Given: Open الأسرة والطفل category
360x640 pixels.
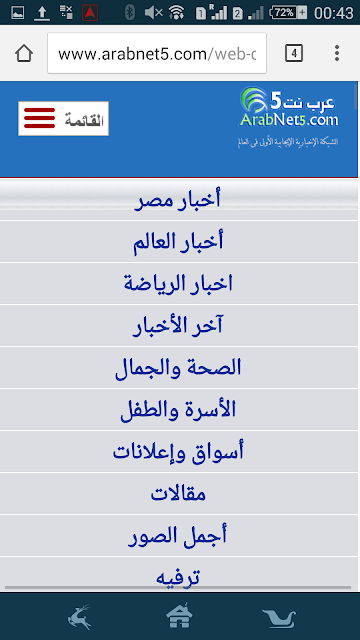Looking at the screenshot, I should pyautogui.click(x=178, y=410).
